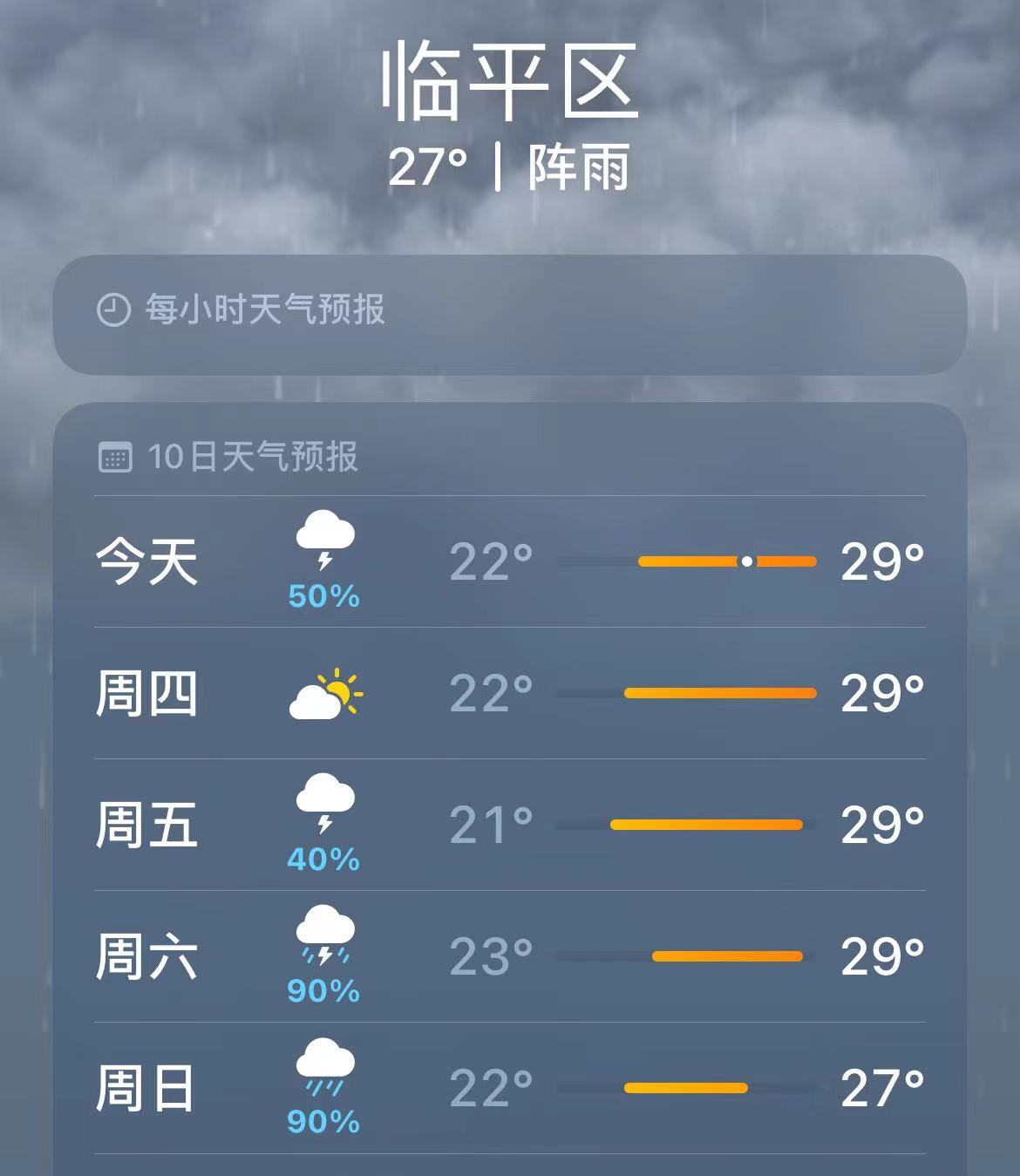The width and height of the screenshot is (1020, 1176).
Task: Tap the 周六 forecast row
Action: pos(510,955)
